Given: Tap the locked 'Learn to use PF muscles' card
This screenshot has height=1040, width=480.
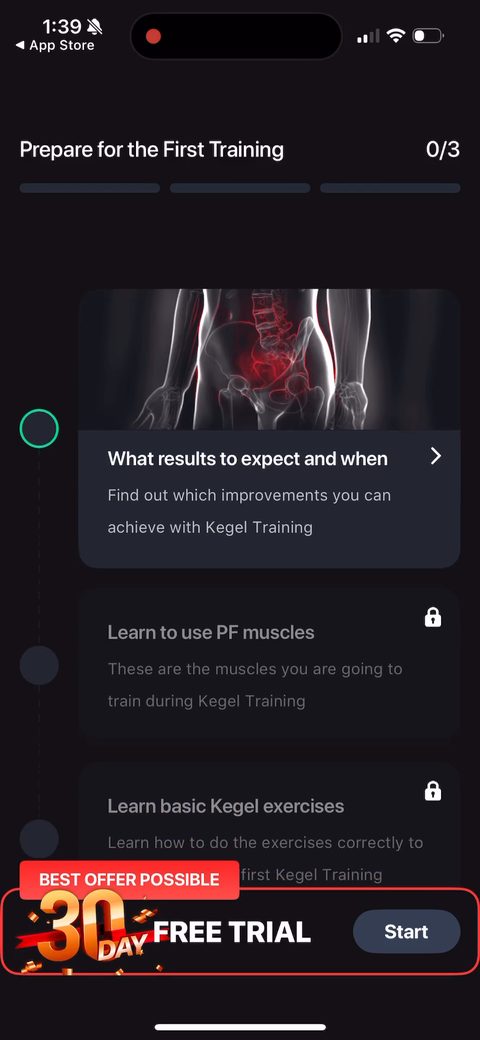Looking at the screenshot, I should click(x=269, y=665).
